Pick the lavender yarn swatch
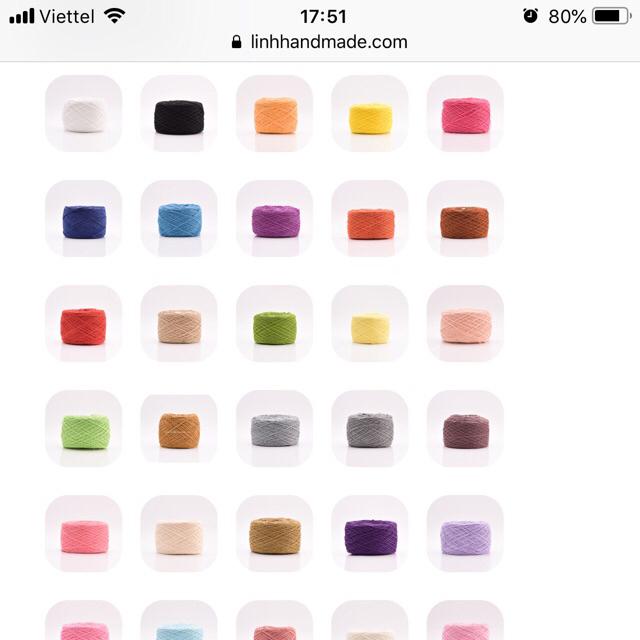This screenshot has height=640, width=640. pos(465,535)
